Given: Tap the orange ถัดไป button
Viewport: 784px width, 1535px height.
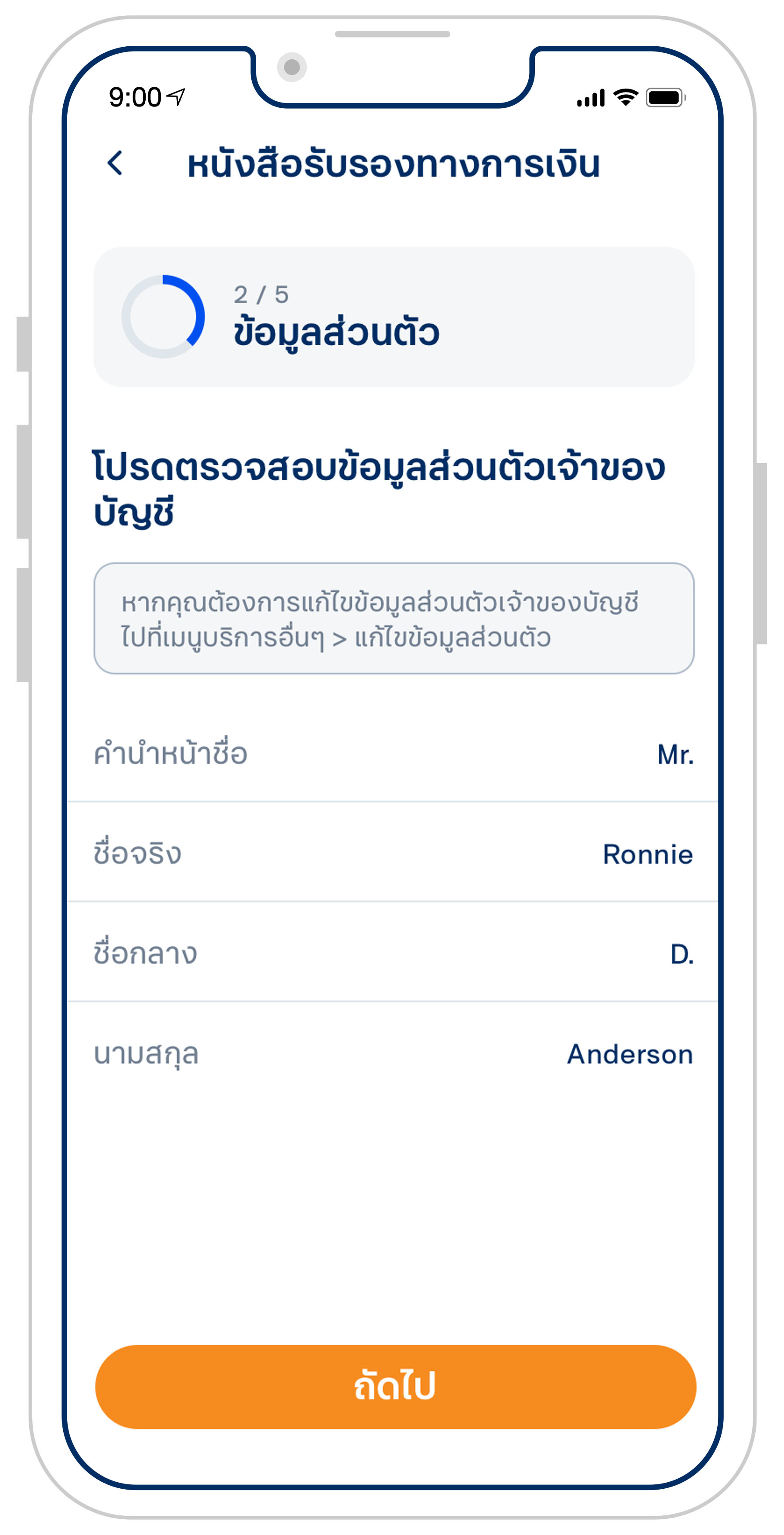Looking at the screenshot, I should [x=396, y=1386].
